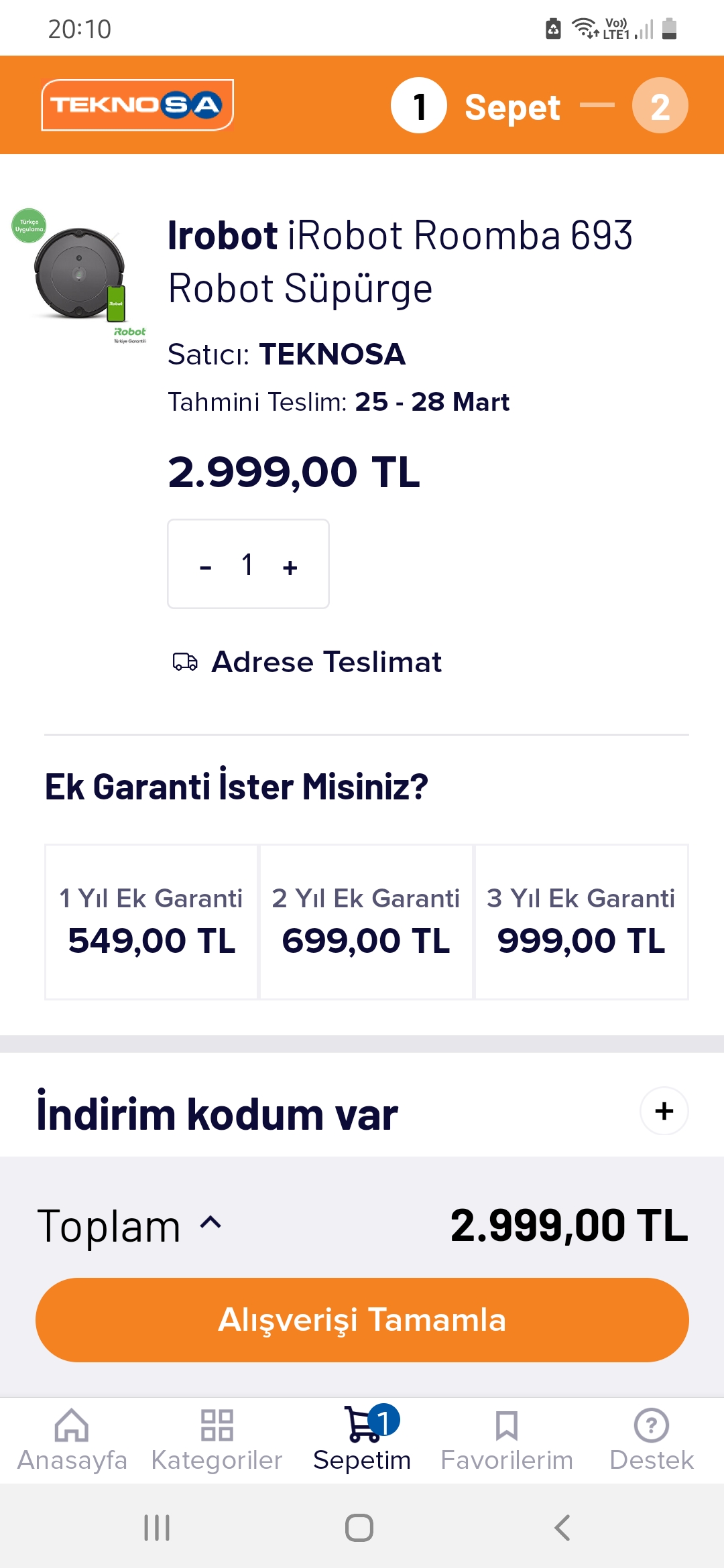
Task: Select the 1 Yıl Ek Garanti option
Action: (x=152, y=921)
